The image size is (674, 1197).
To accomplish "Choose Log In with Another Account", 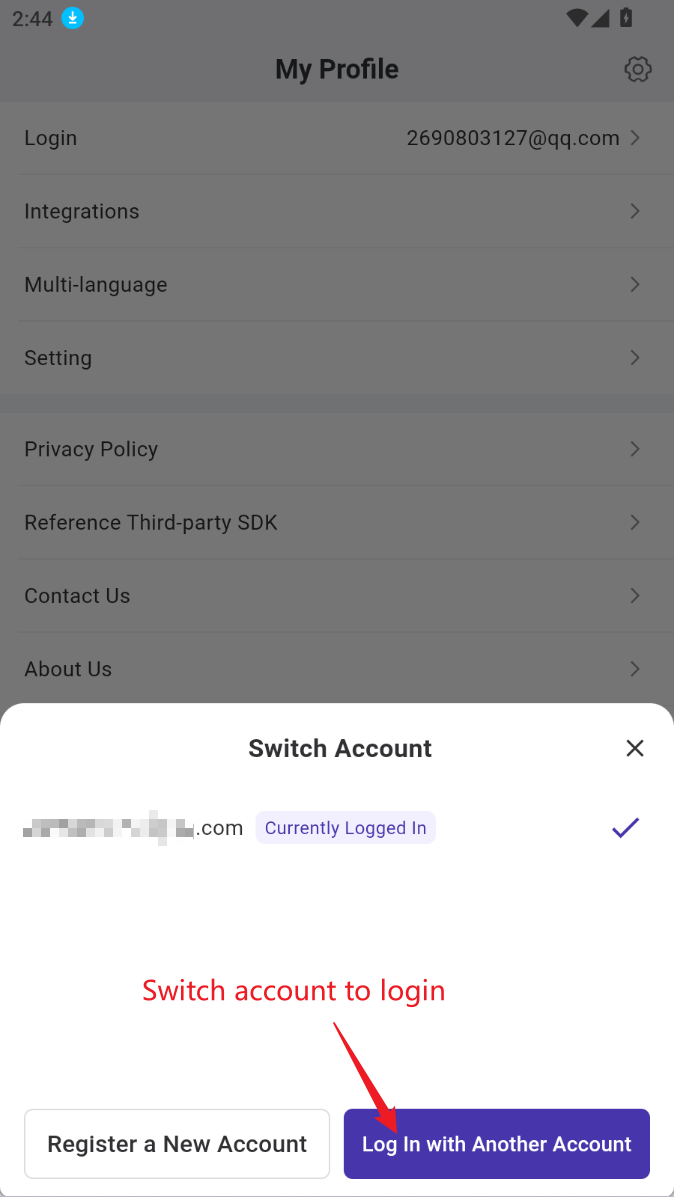I will [x=497, y=1144].
